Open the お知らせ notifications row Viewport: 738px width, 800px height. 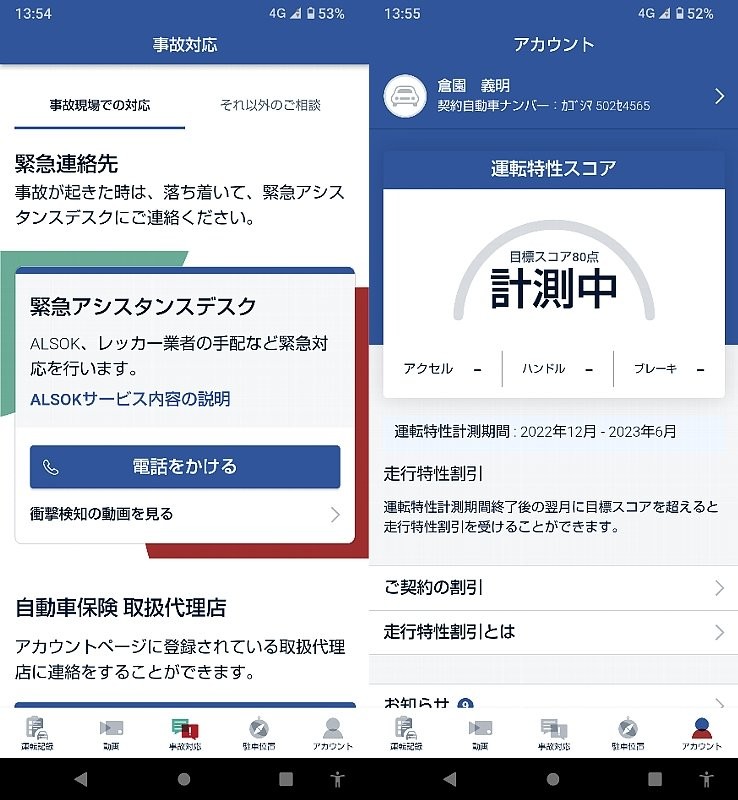553,701
